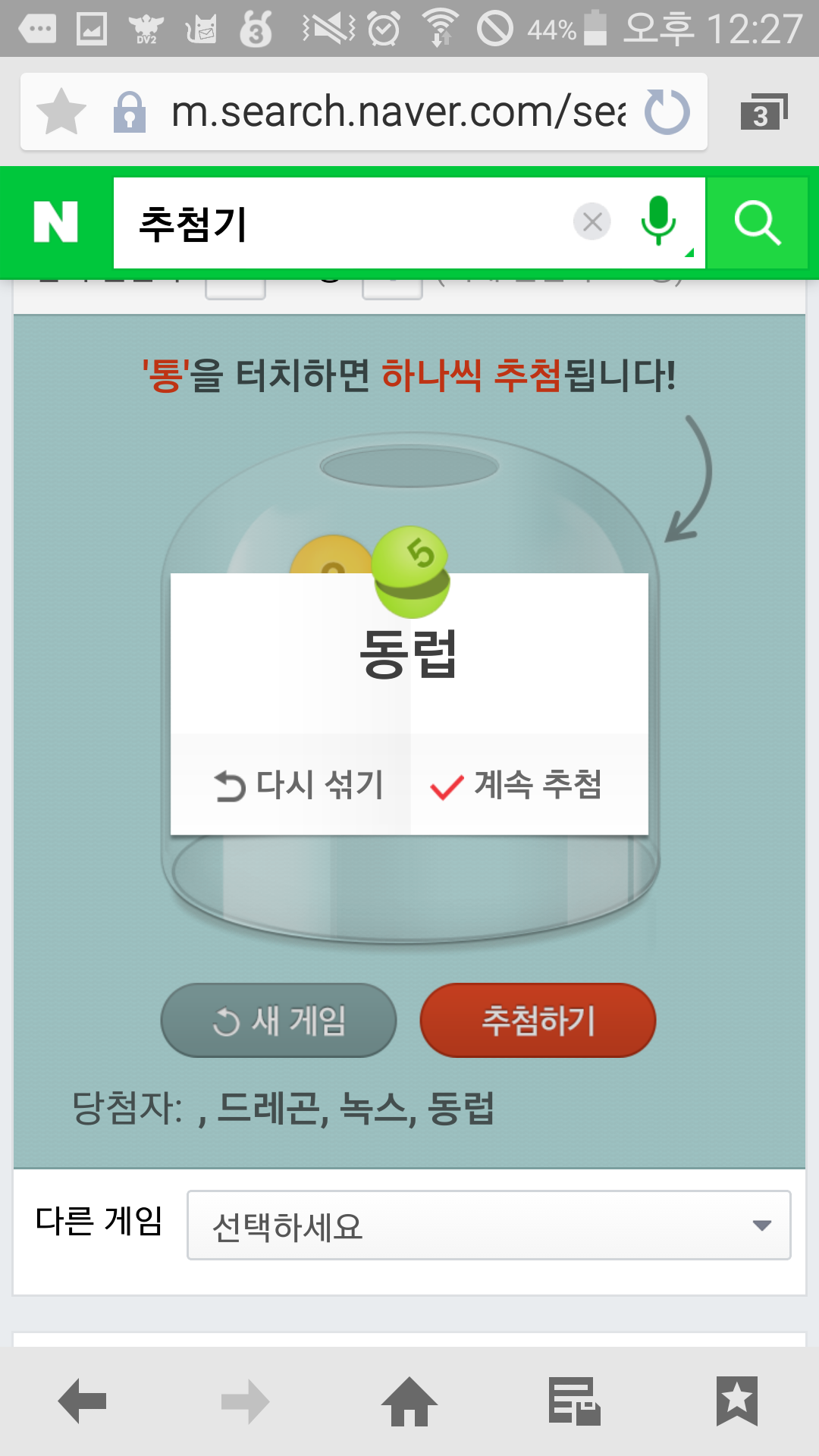Tap 다시 섞기 to reshuffle
The height and width of the screenshot is (1456, 819).
(298, 785)
